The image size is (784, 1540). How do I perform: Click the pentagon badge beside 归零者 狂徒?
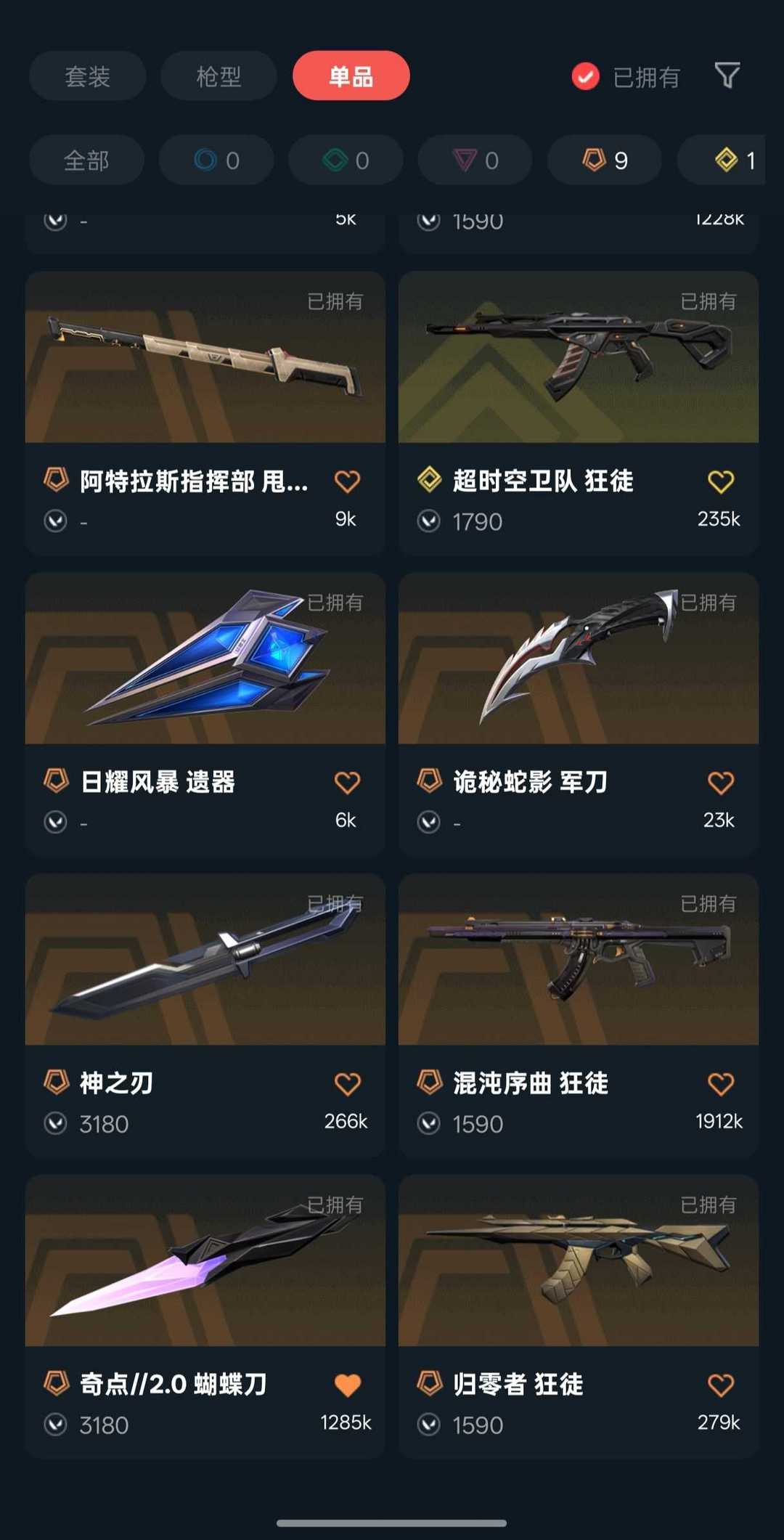428,1383
